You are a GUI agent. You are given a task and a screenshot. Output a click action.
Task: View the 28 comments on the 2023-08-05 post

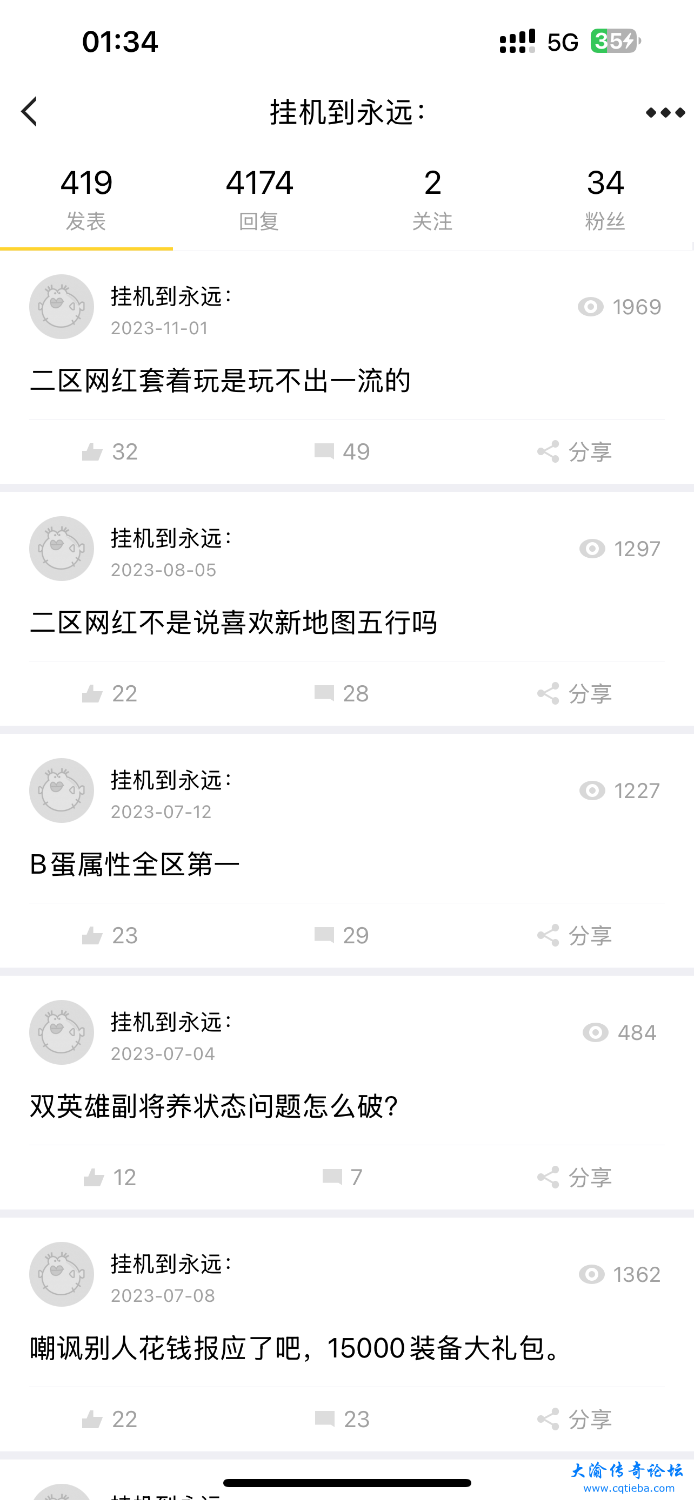pyautogui.click(x=341, y=694)
